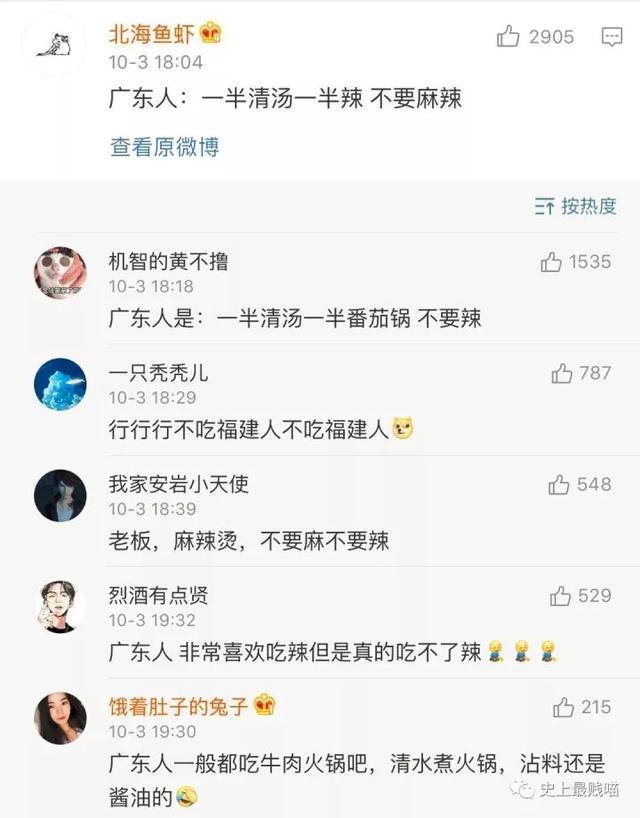The image size is (640, 818).
Task: Like 饿着肚子的兔子's comment
Action: [x=563, y=707]
